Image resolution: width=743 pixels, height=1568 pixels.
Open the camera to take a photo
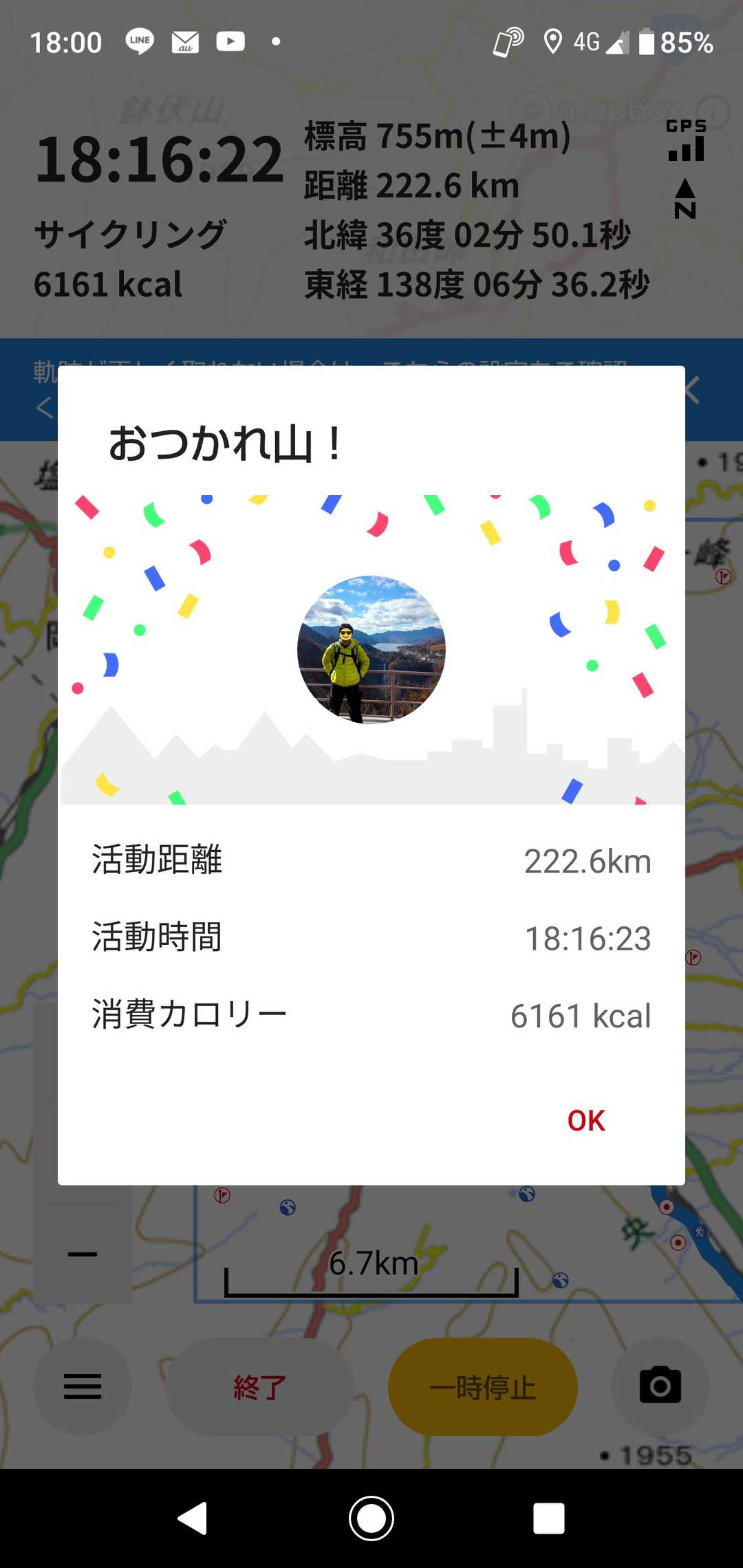pos(660,1386)
